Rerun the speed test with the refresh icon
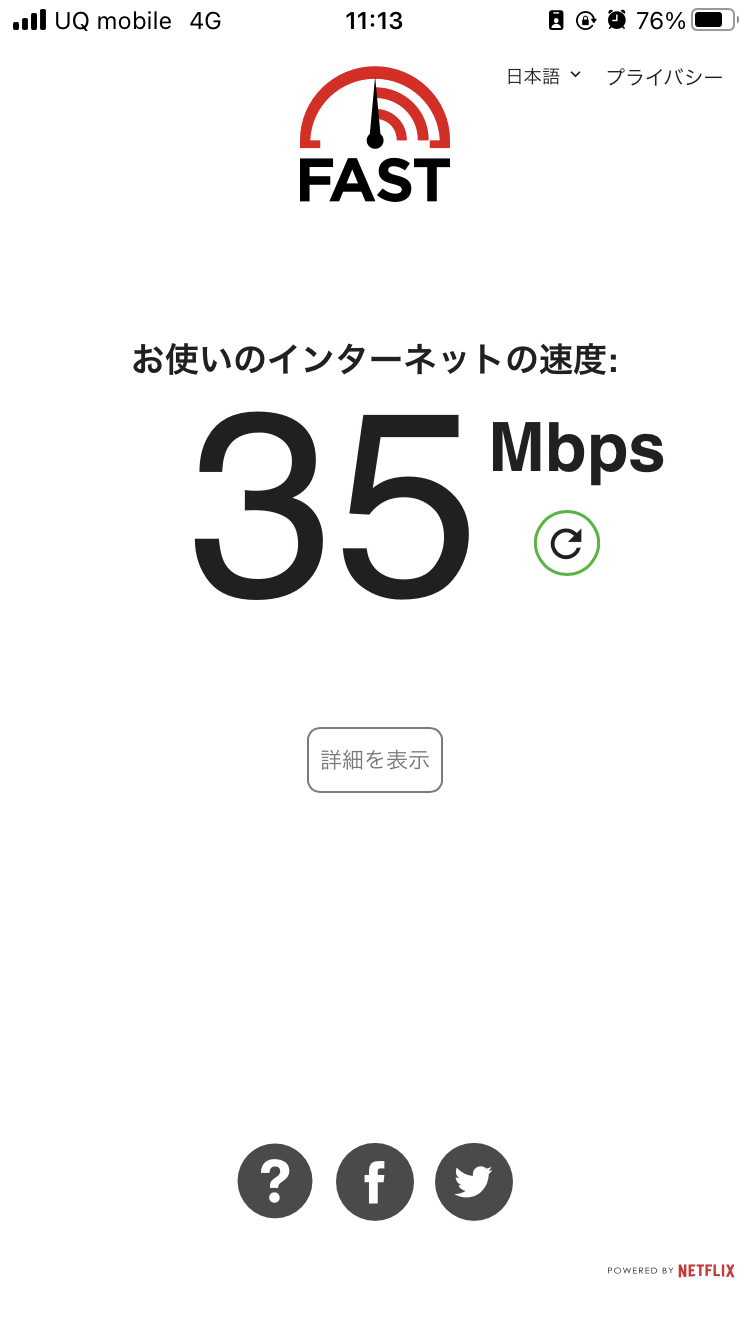 (567, 543)
